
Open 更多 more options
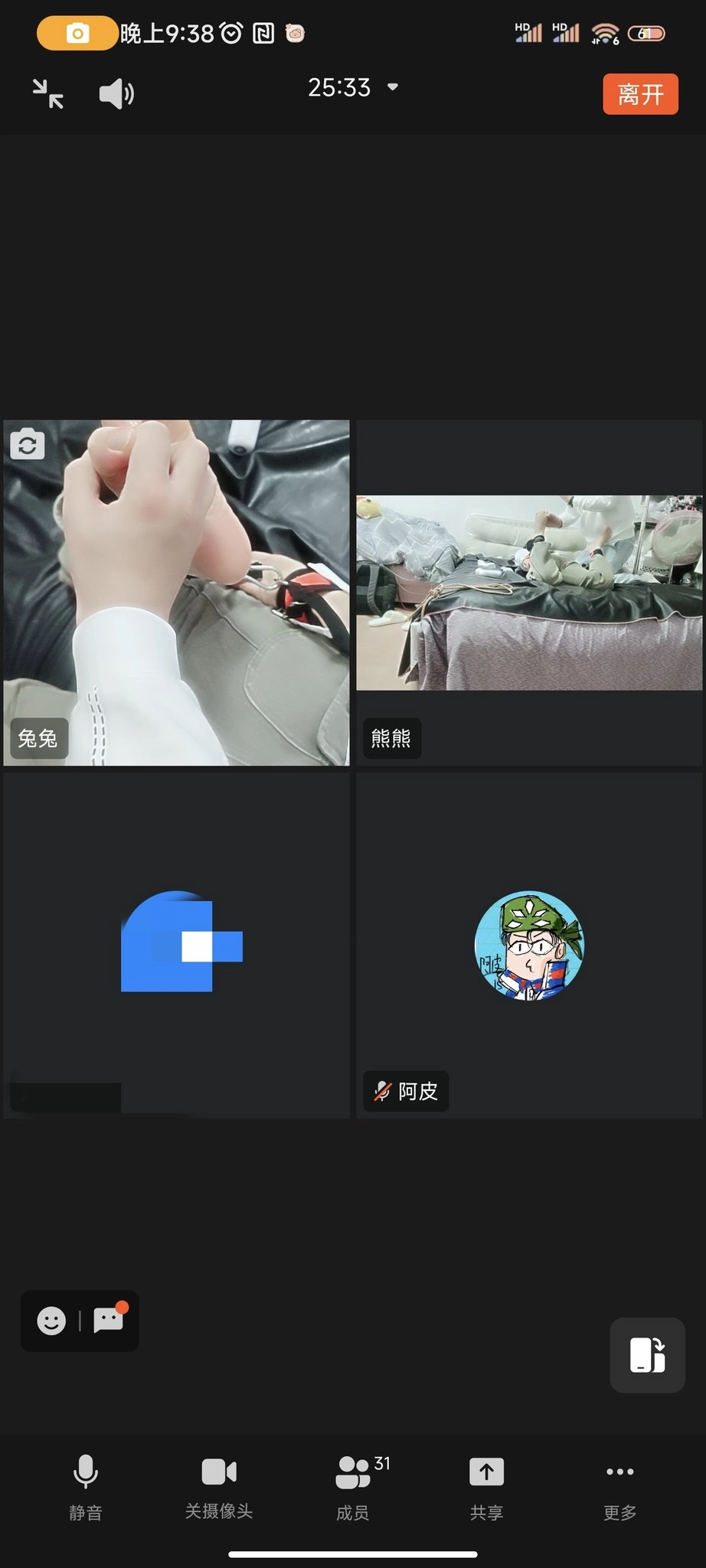(x=619, y=1486)
